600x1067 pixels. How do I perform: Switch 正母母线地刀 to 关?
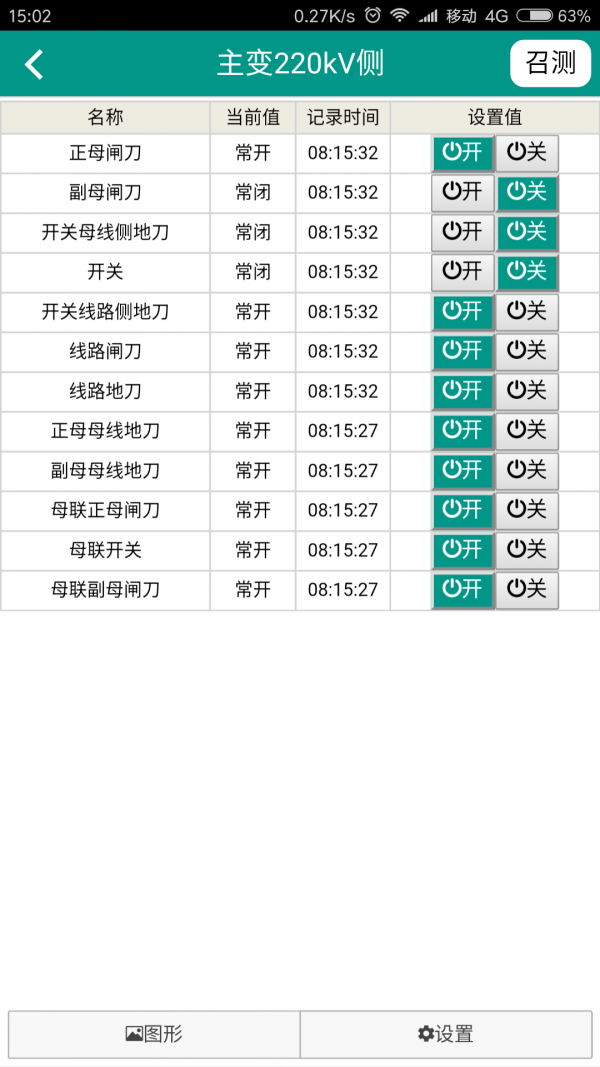point(527,431)
